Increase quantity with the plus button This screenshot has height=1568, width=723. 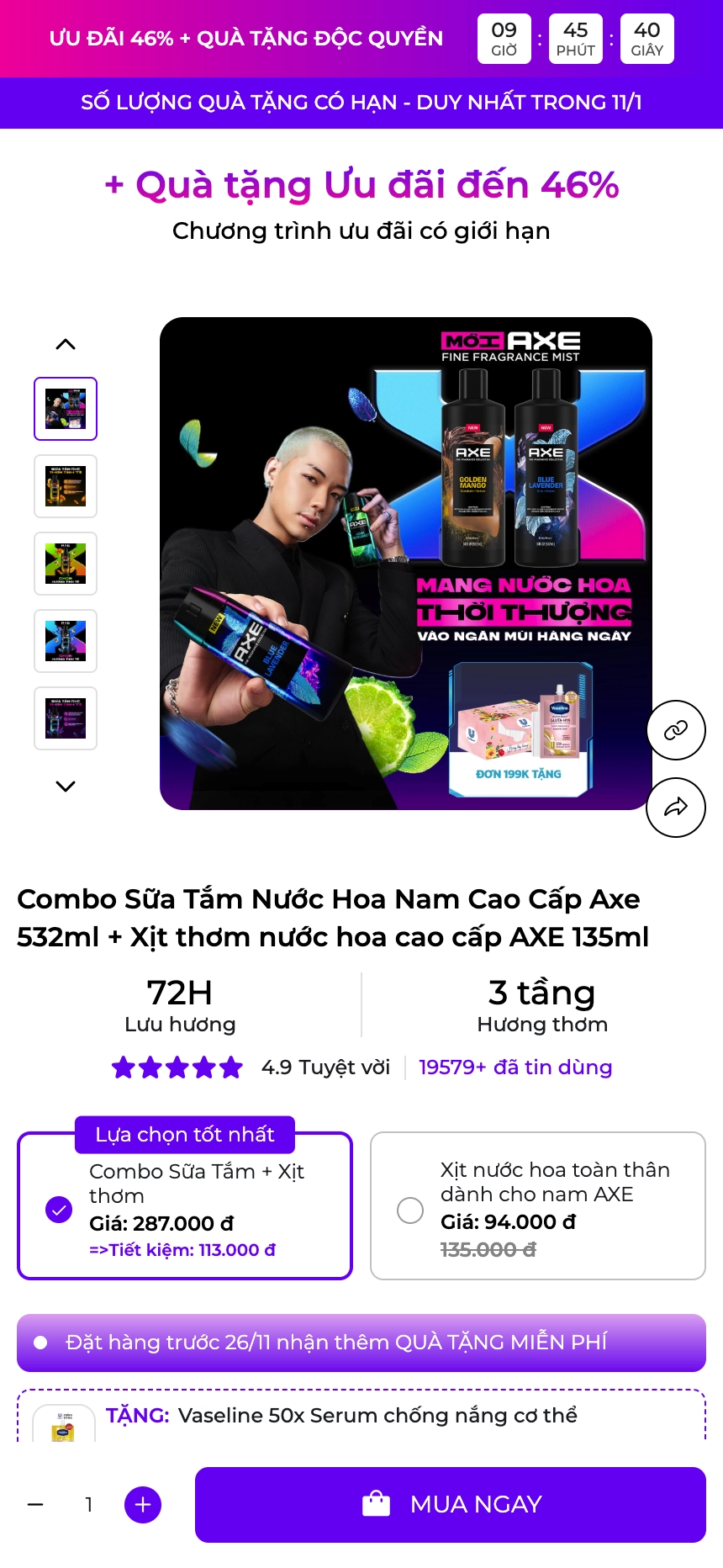(x=143, y=1504)
